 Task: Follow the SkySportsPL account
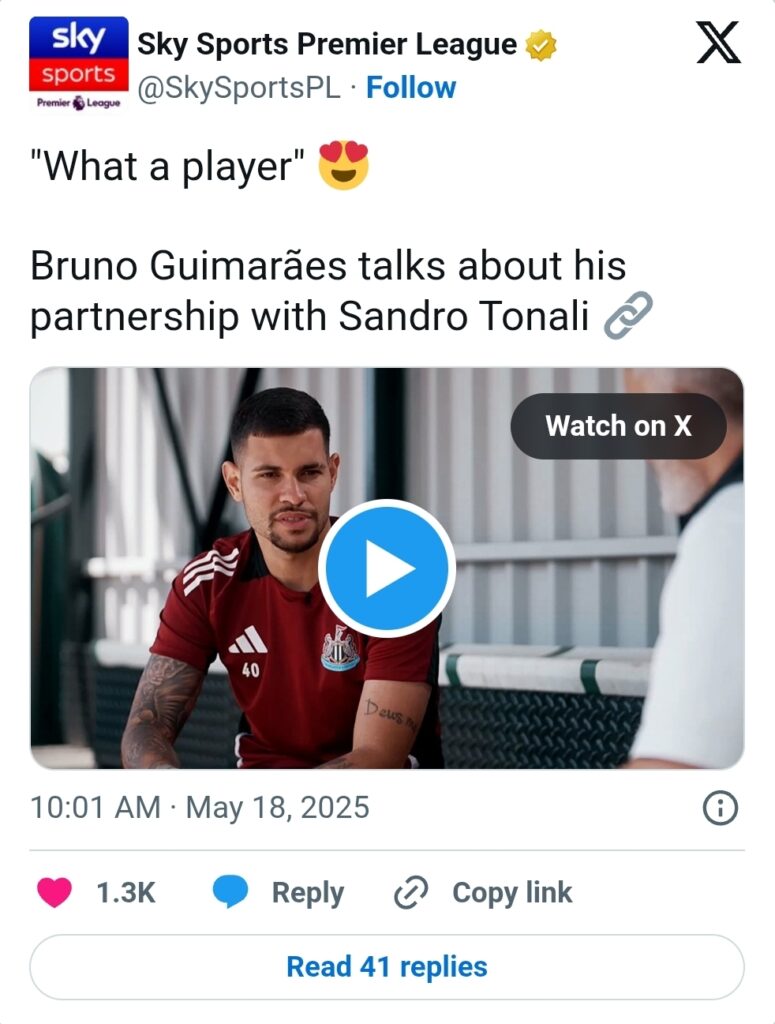coord(411,88)
